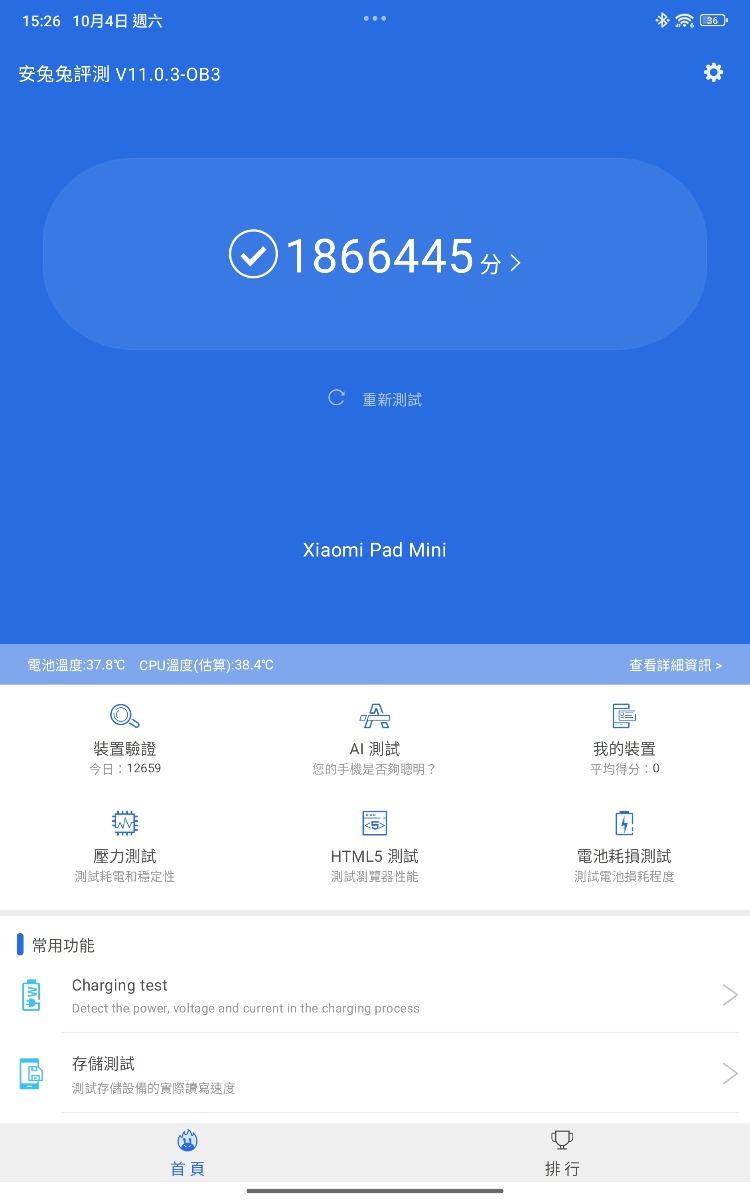The width and height of the screenshot is (750, 1200).
Task: Switch to the 首頁 tab
Action: [187, 1152]
